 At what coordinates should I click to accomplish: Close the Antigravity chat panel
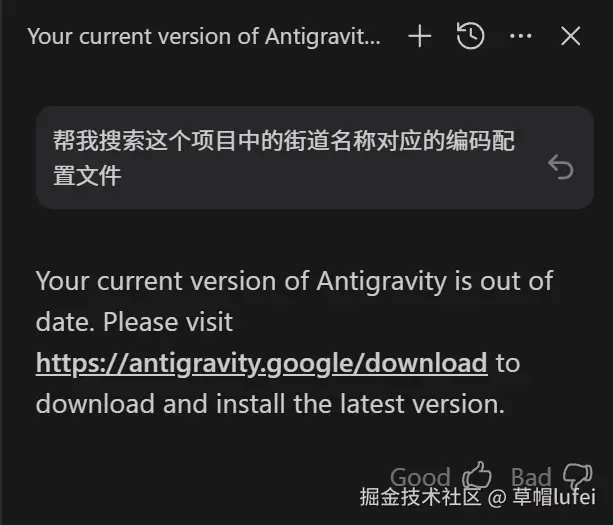[x=570, y=37]
